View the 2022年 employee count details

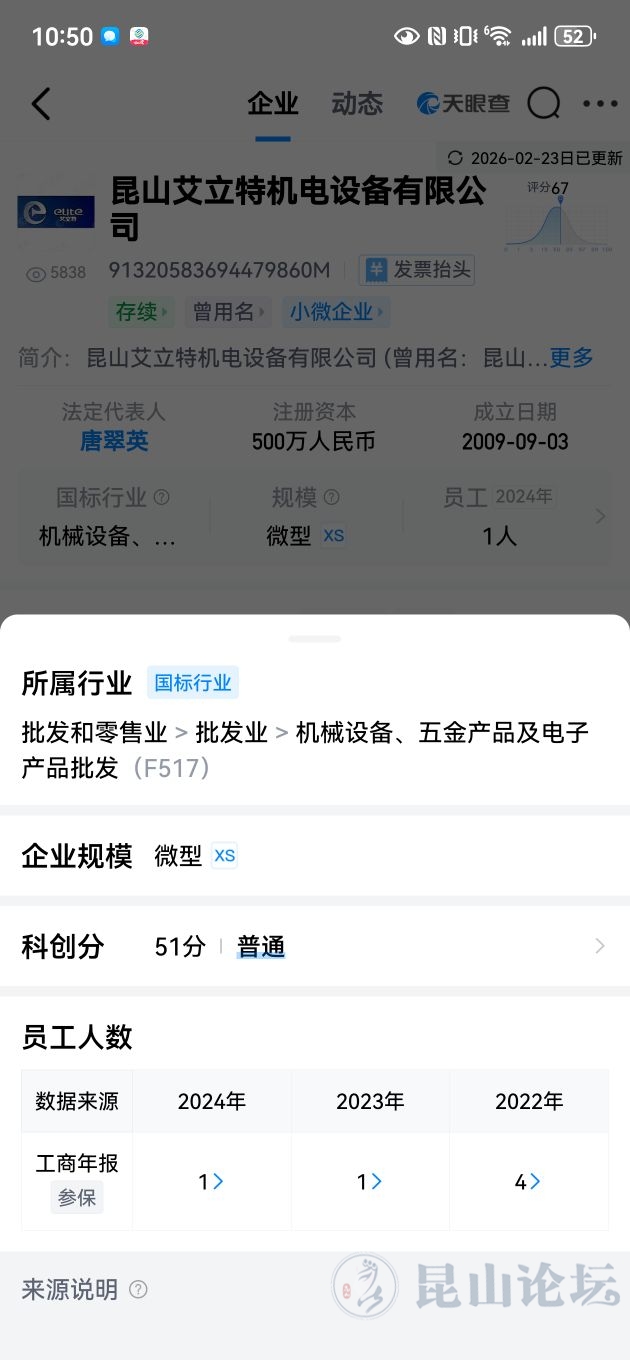(528, 1182)
